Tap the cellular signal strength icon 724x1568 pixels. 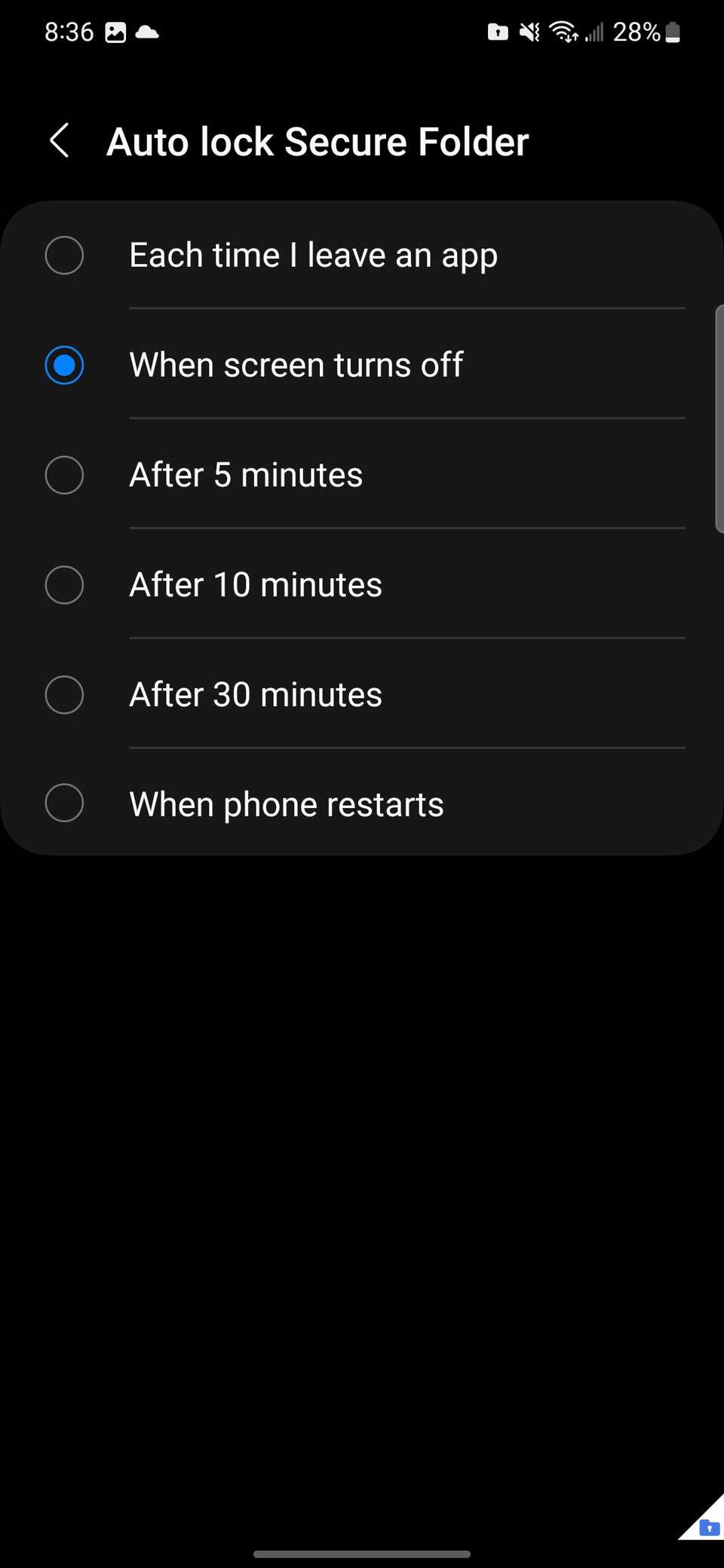tap(595, 31)
